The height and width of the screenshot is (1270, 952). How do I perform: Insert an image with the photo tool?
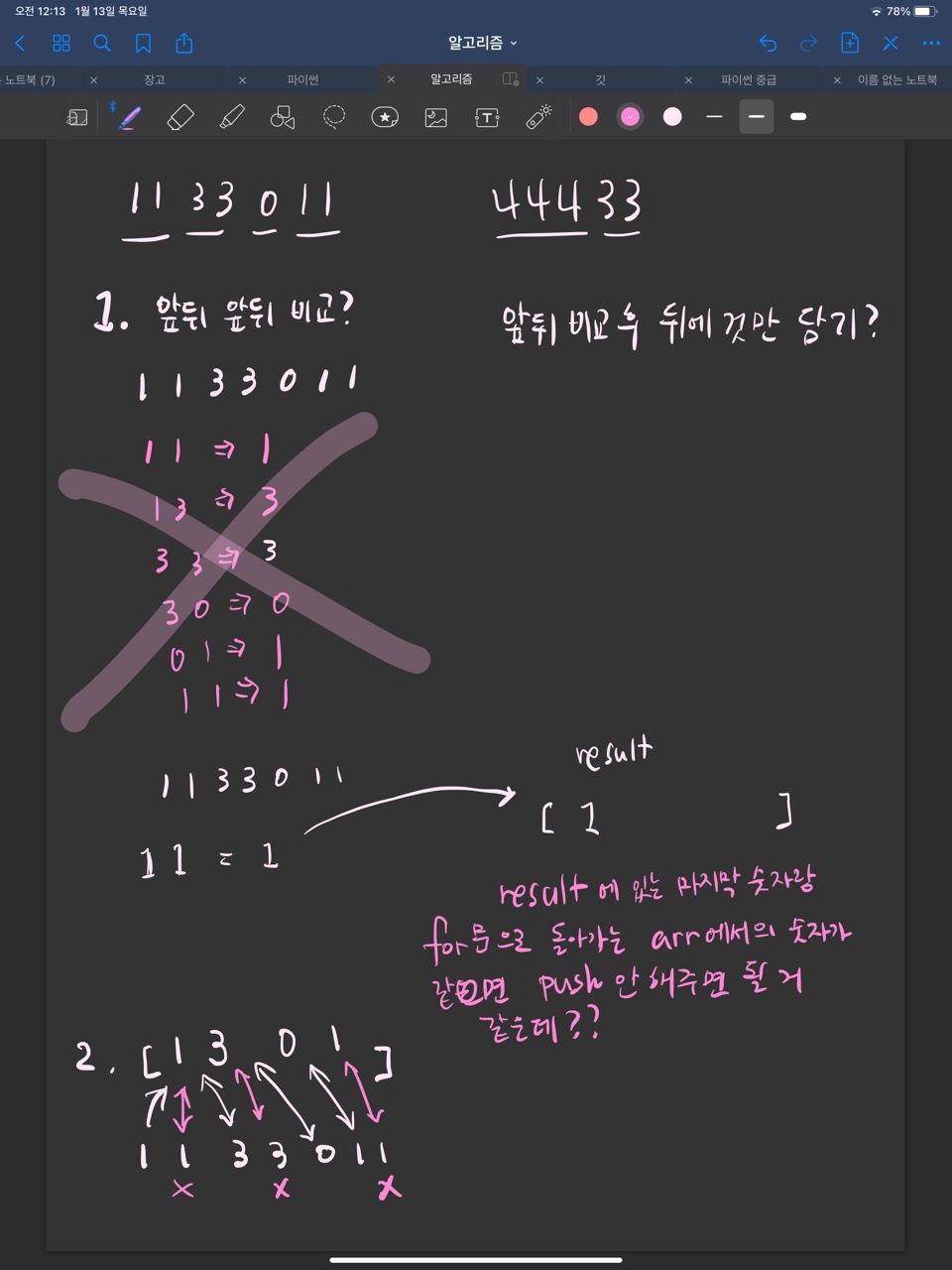[x=435, y=117]
